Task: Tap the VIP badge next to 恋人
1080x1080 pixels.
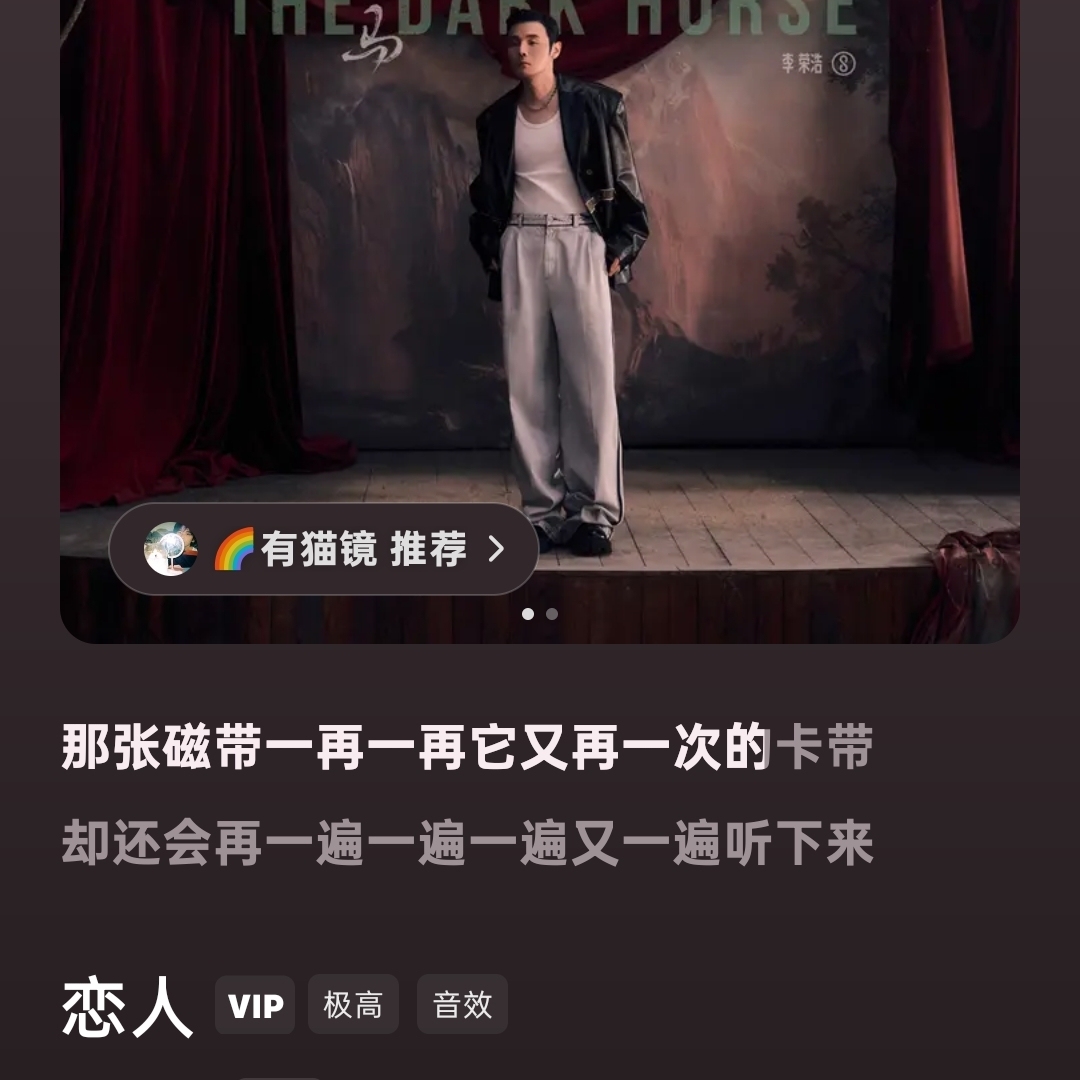Action: (x=255, y=1005)
